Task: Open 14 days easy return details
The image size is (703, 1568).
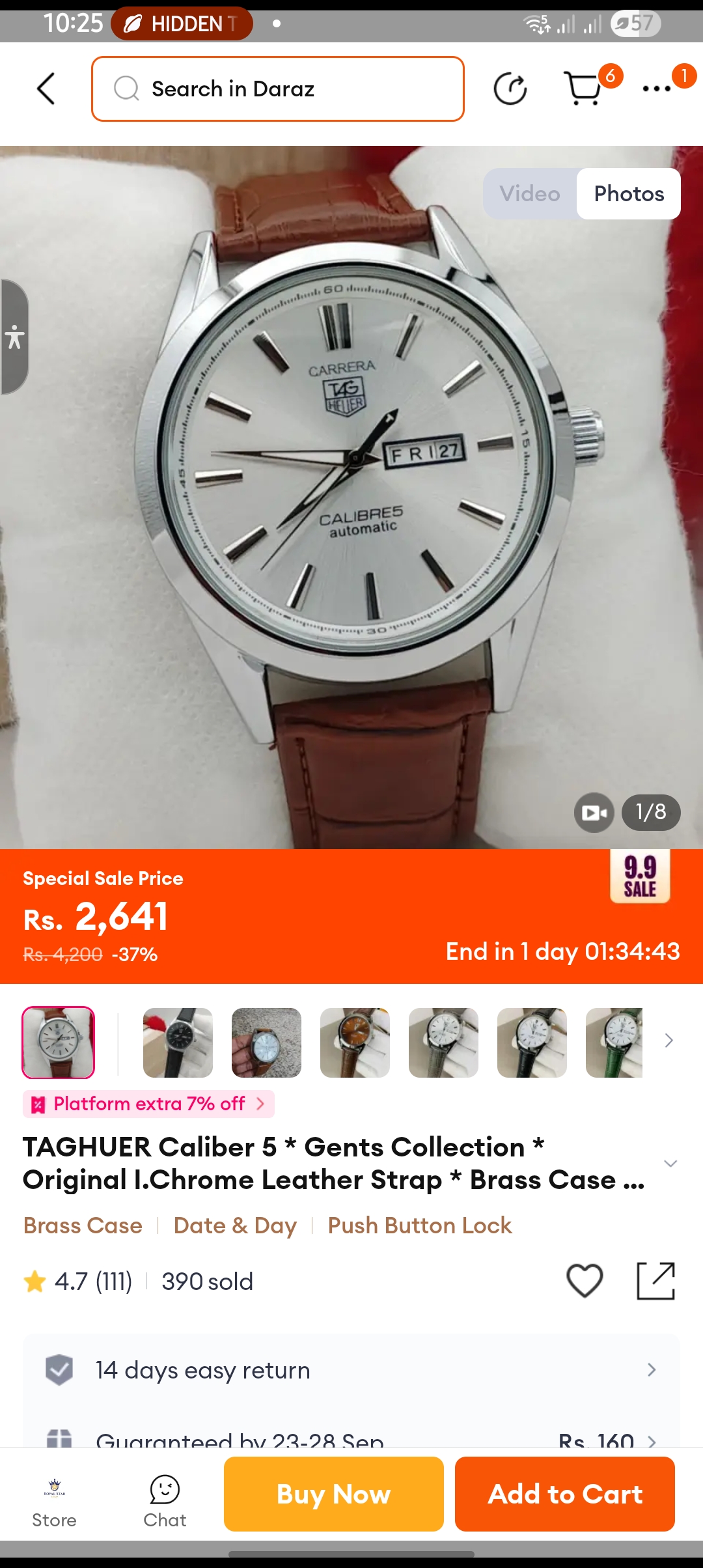Action: tap(351, 1370)
